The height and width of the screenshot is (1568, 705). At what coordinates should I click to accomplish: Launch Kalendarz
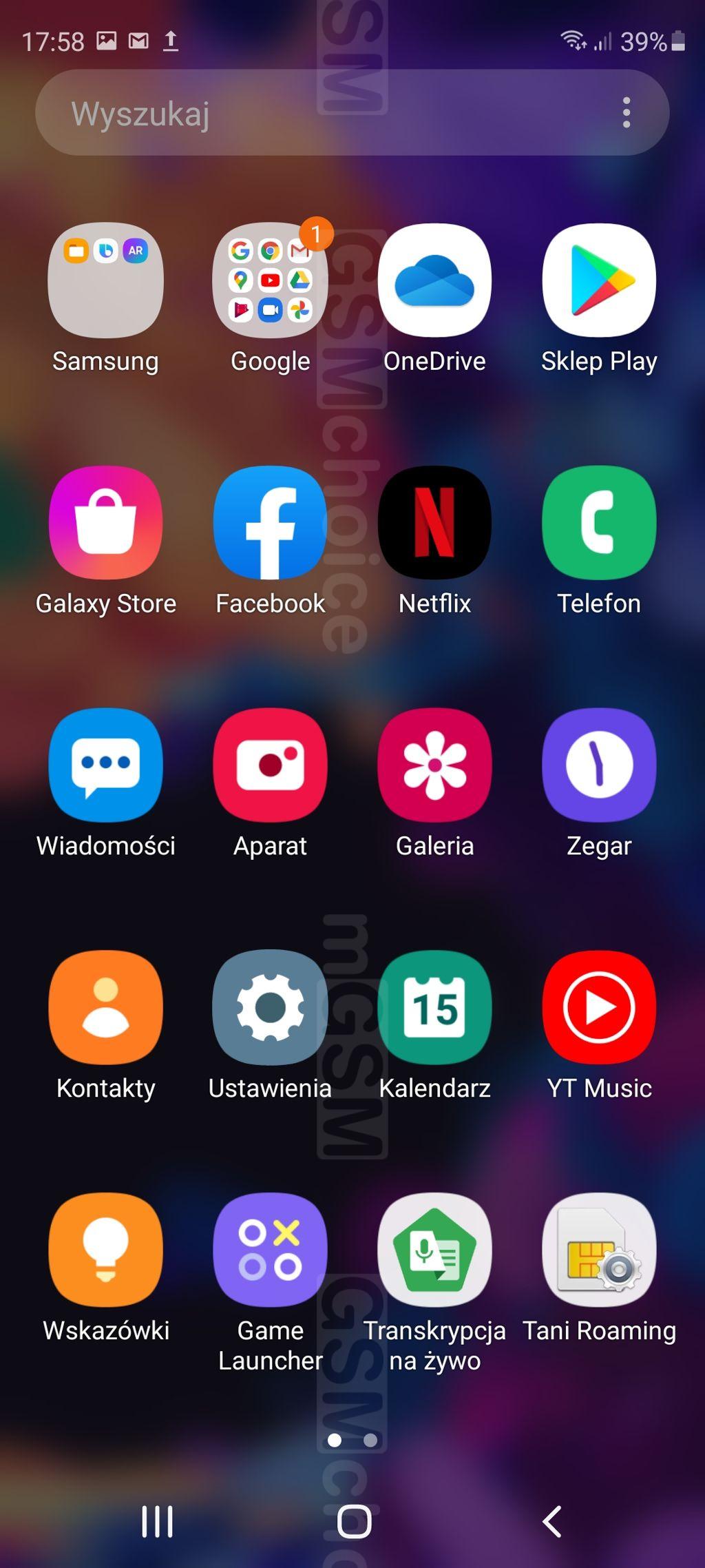tap(434, 1007)
